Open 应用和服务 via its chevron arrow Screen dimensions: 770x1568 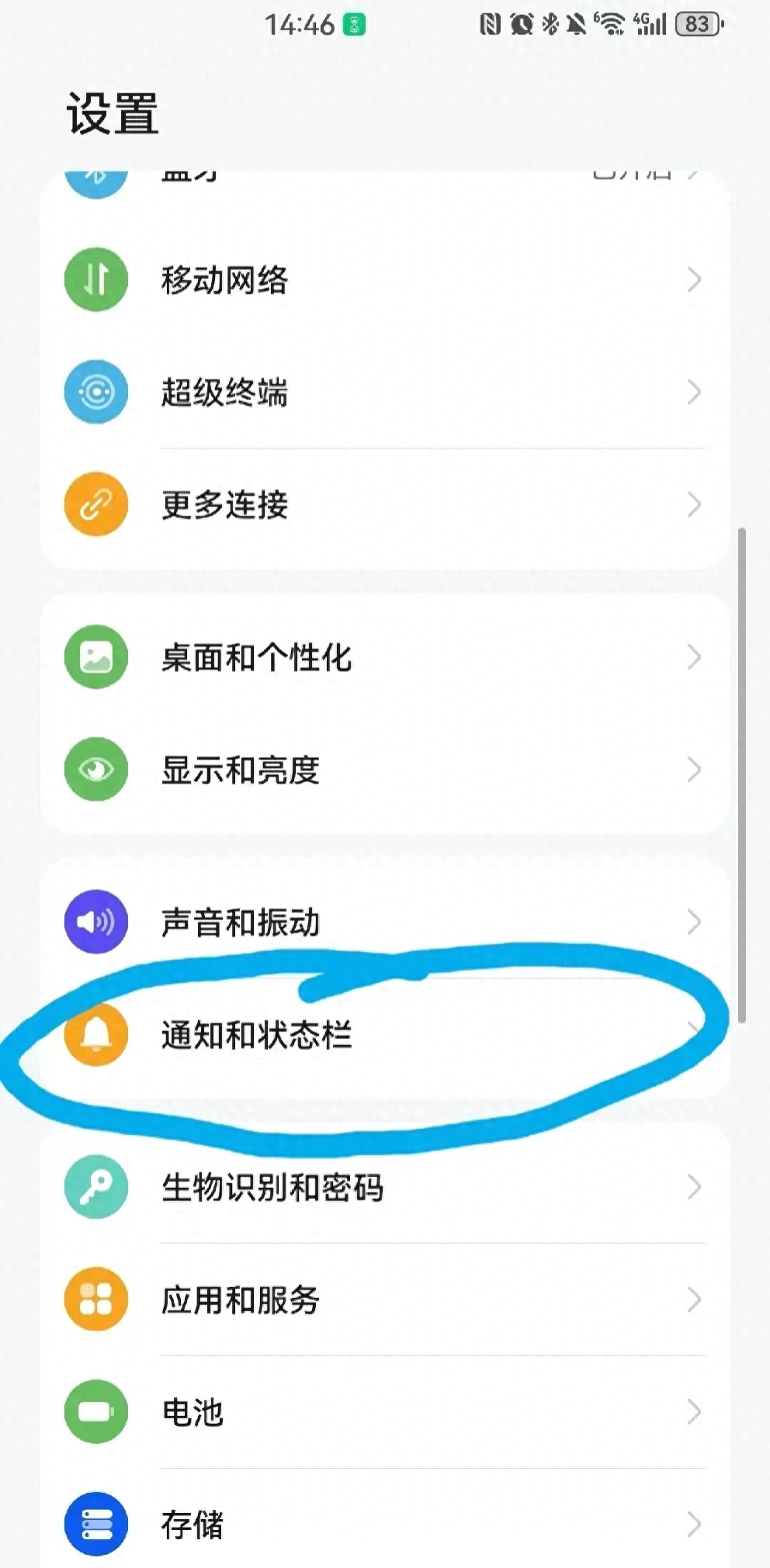click(693, 1301)
